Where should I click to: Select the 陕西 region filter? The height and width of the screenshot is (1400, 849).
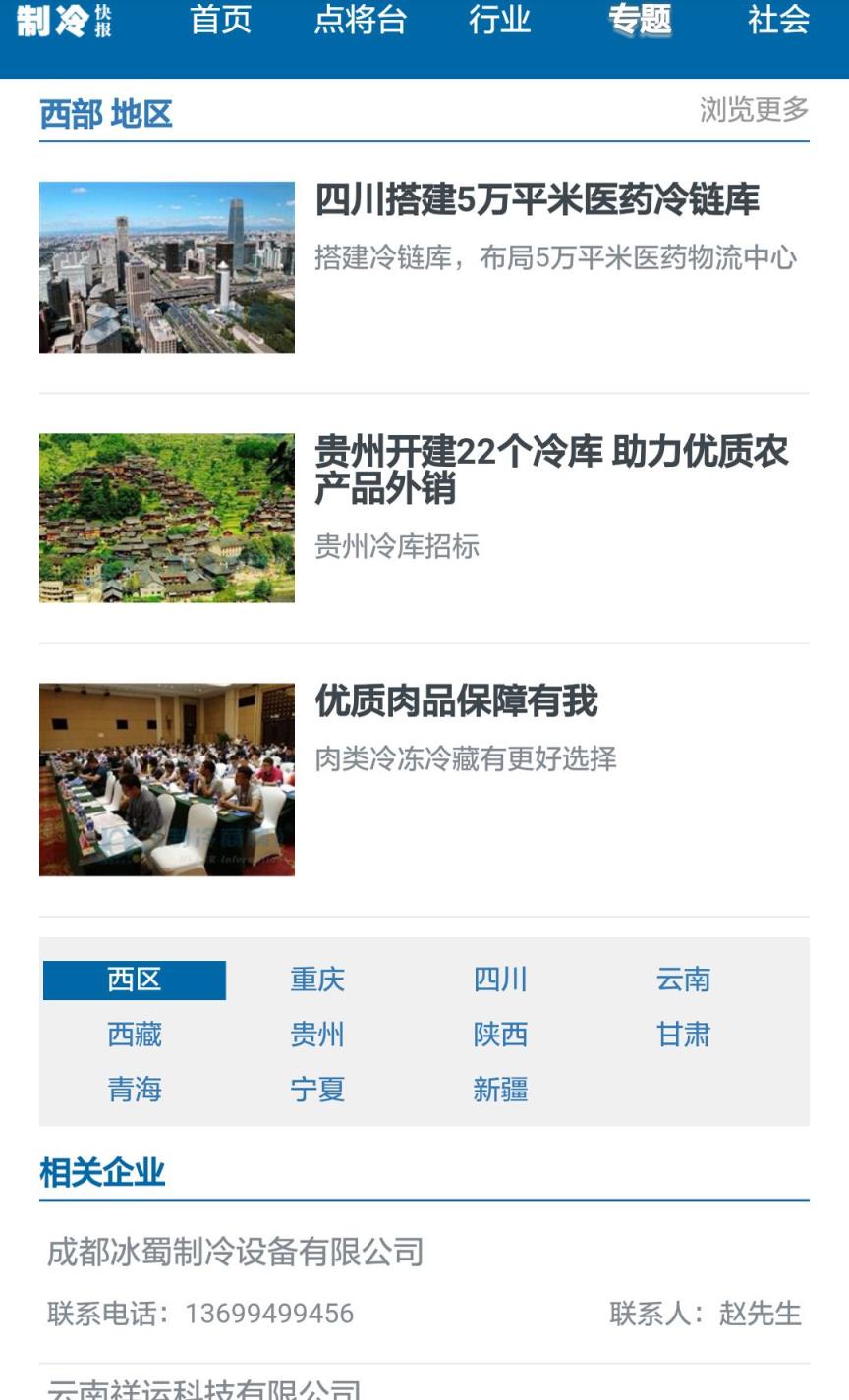coord(500,1034)
